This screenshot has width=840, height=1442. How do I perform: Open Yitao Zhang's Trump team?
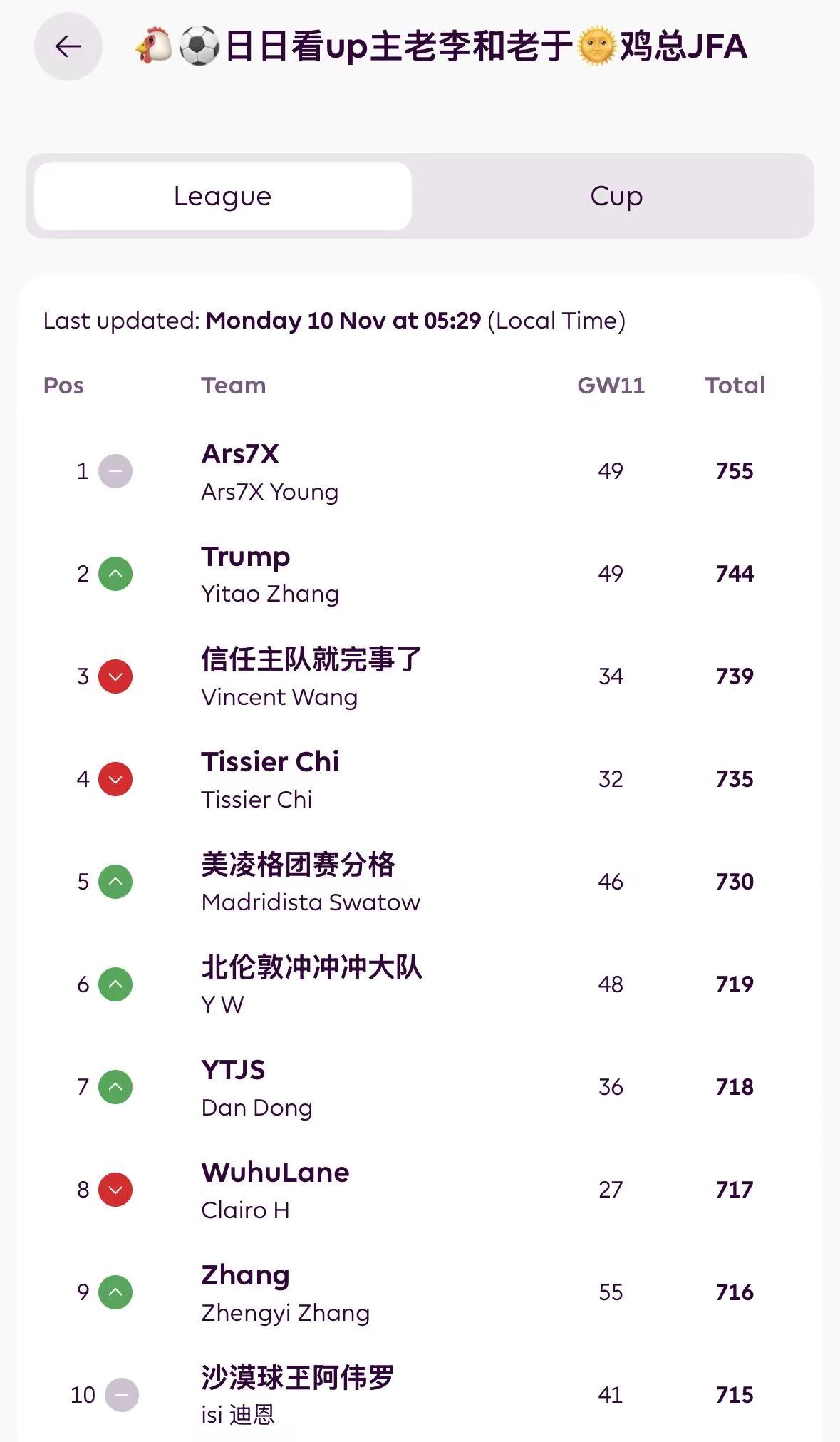pyautogui.click(x=246, y=557)
